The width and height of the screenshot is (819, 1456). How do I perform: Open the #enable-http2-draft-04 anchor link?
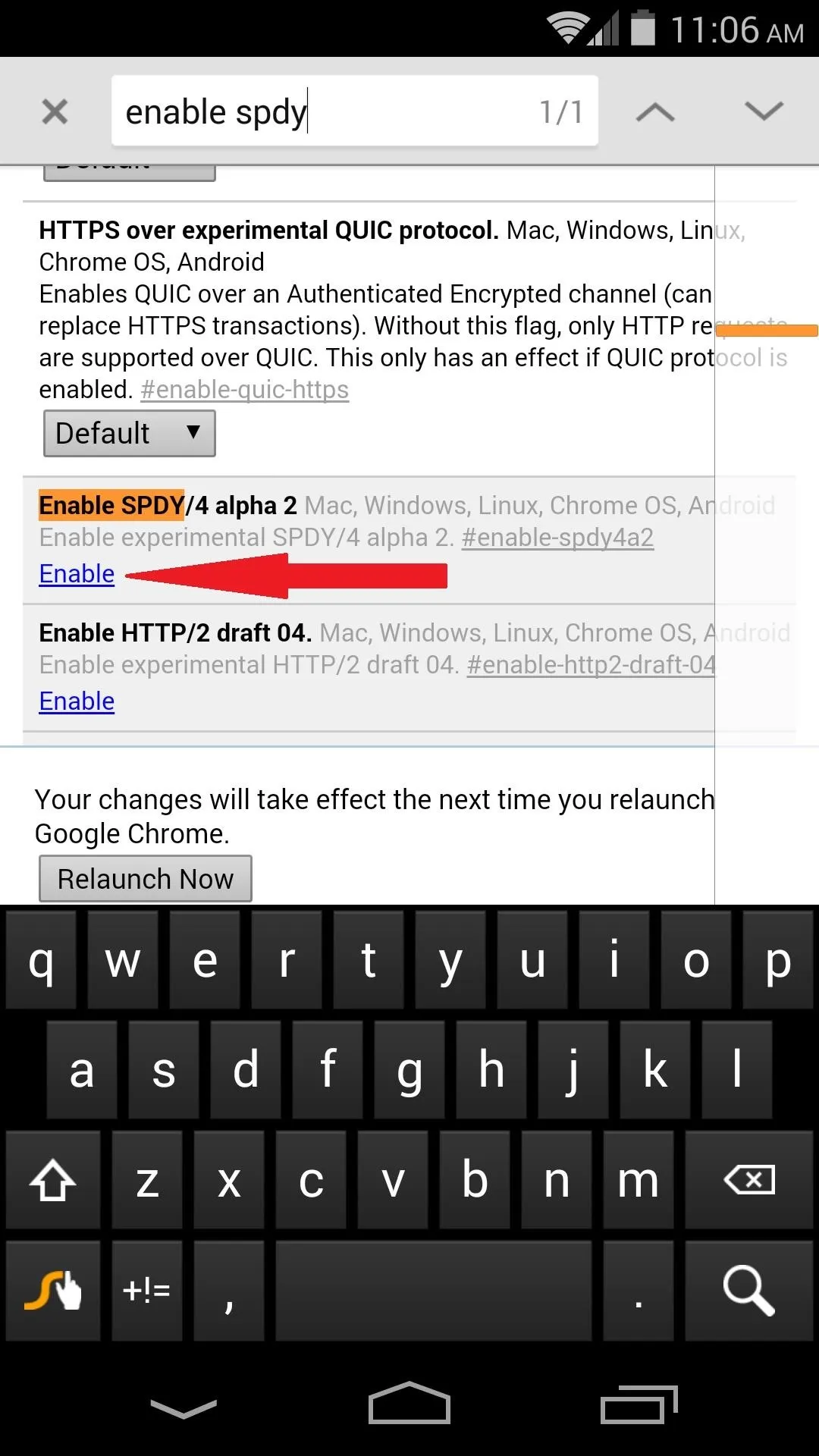point(591,665)
